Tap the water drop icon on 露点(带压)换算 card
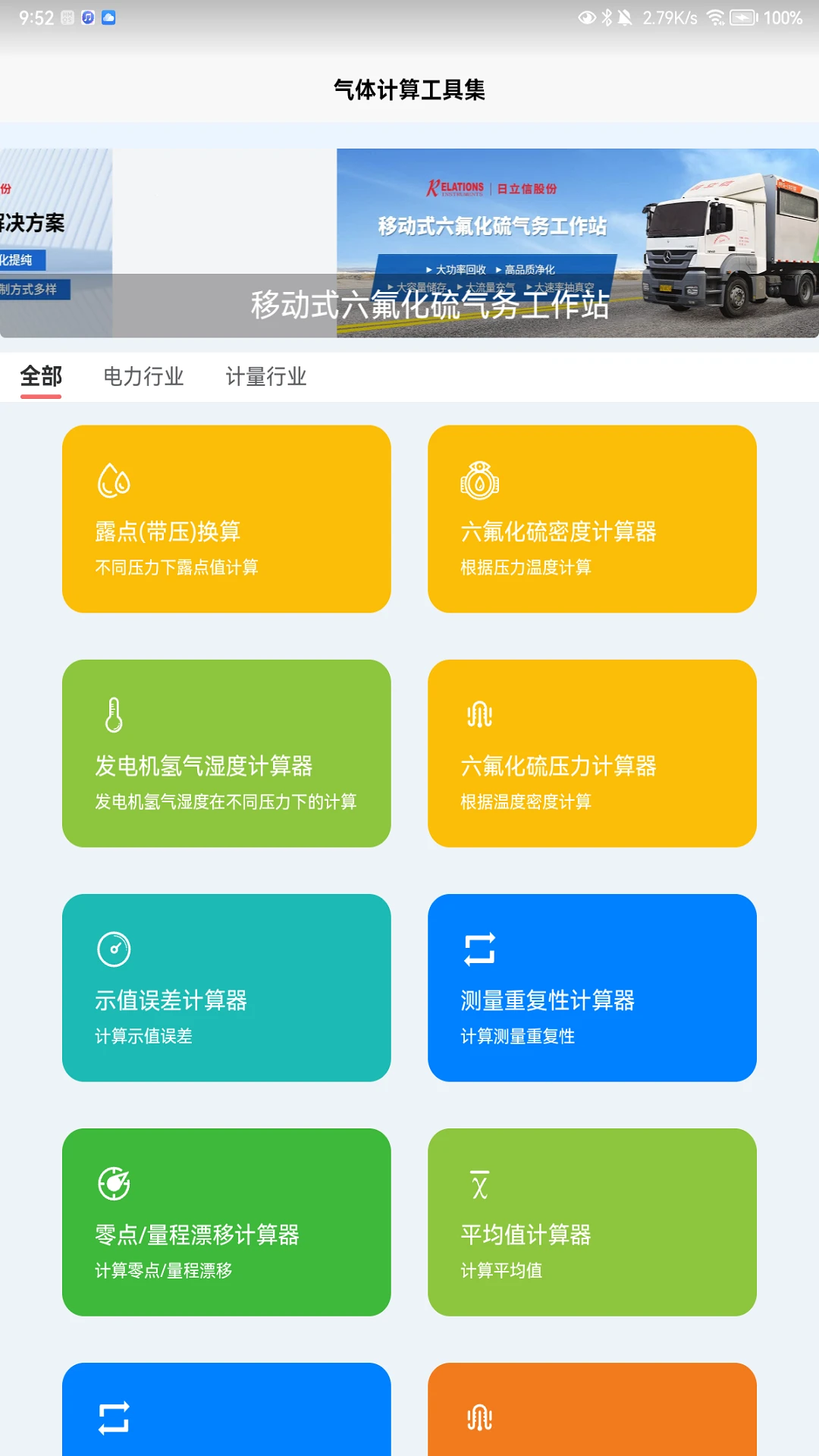The height and width of the screenshot is (1456, 819). pyautogui.click(x=112, y=479)
